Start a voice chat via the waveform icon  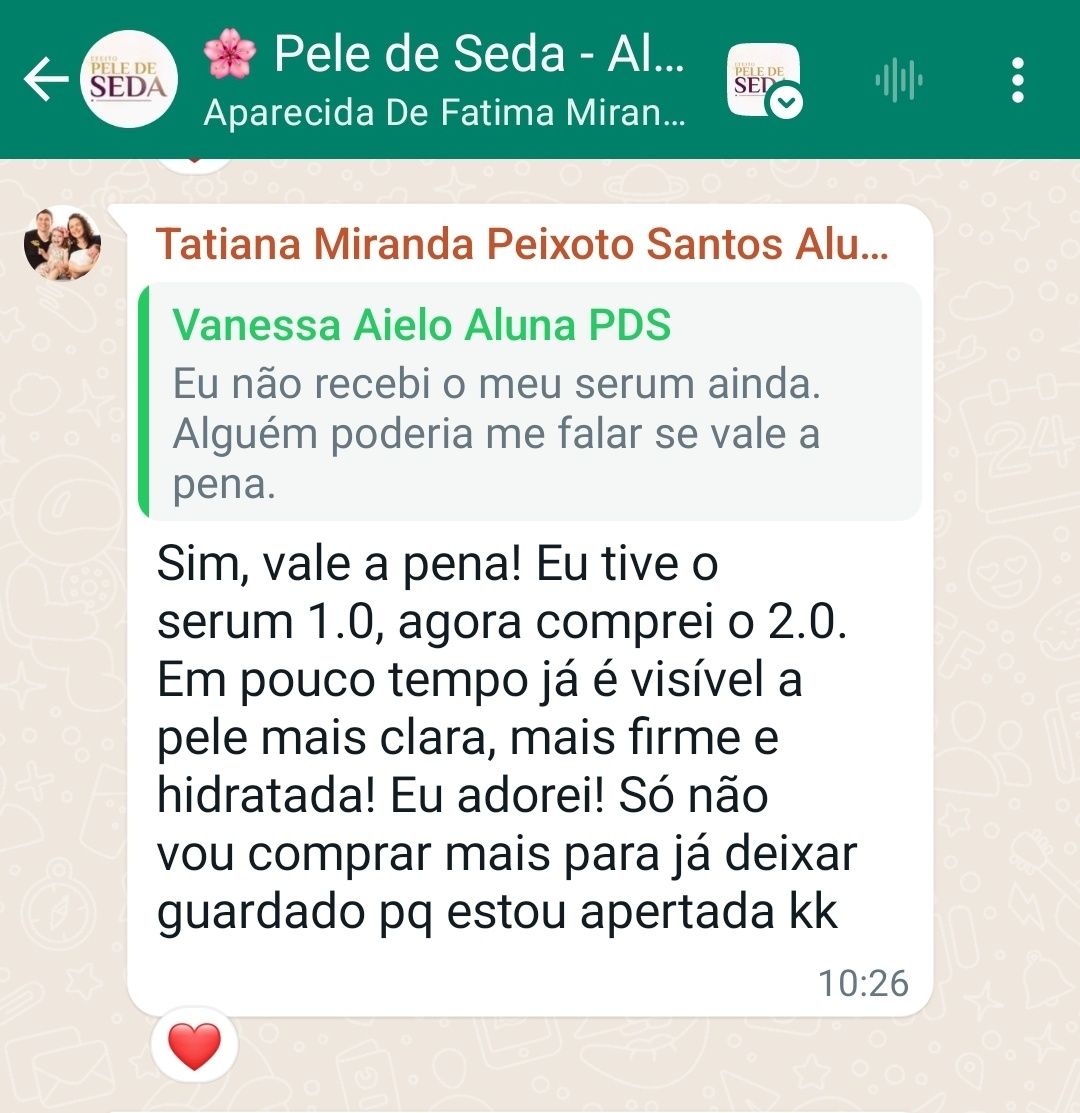coord(898,80)
